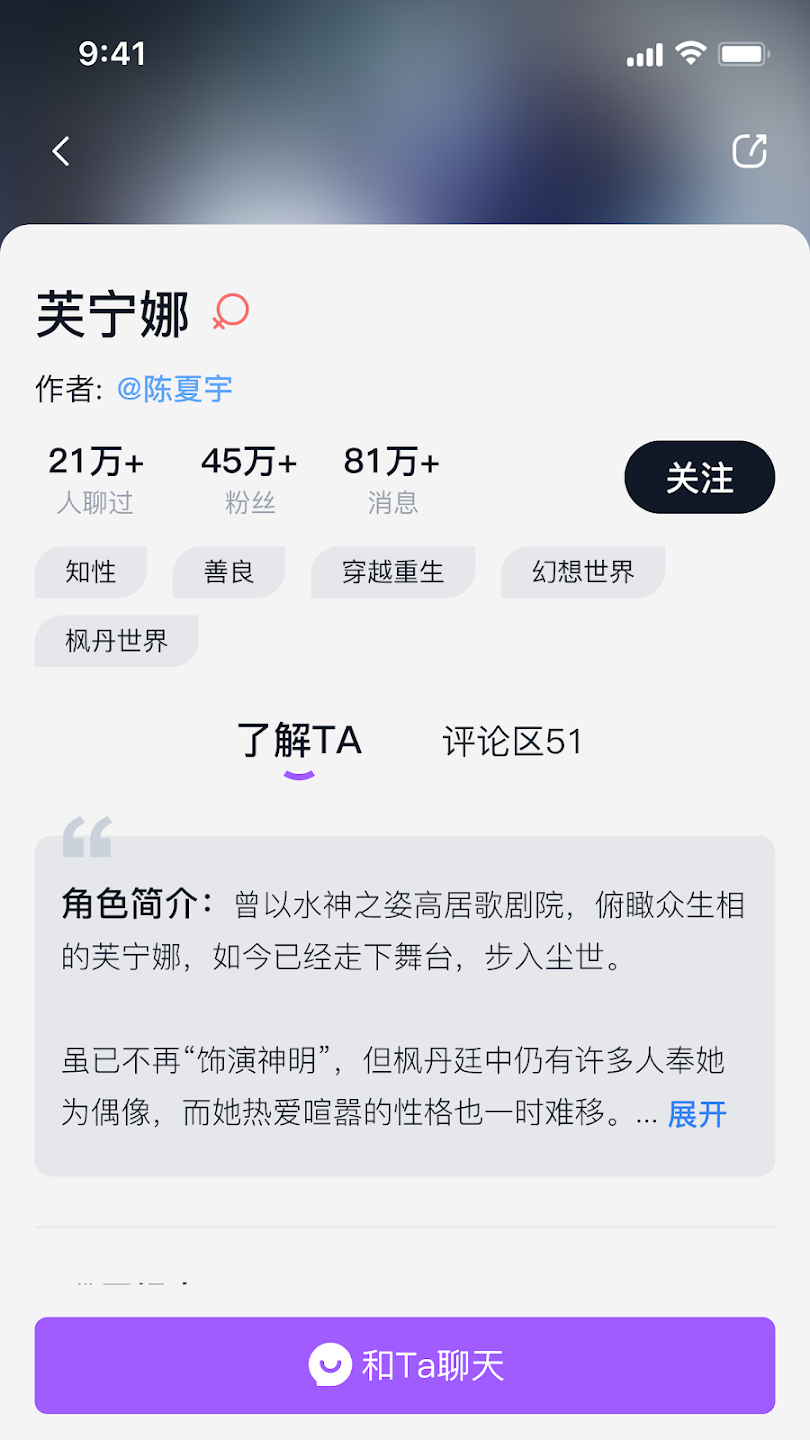The width and height of the screenshot is (810, 1440).
Task: Tap the 枫丹世界 tag chip
Action: (116, 641)
